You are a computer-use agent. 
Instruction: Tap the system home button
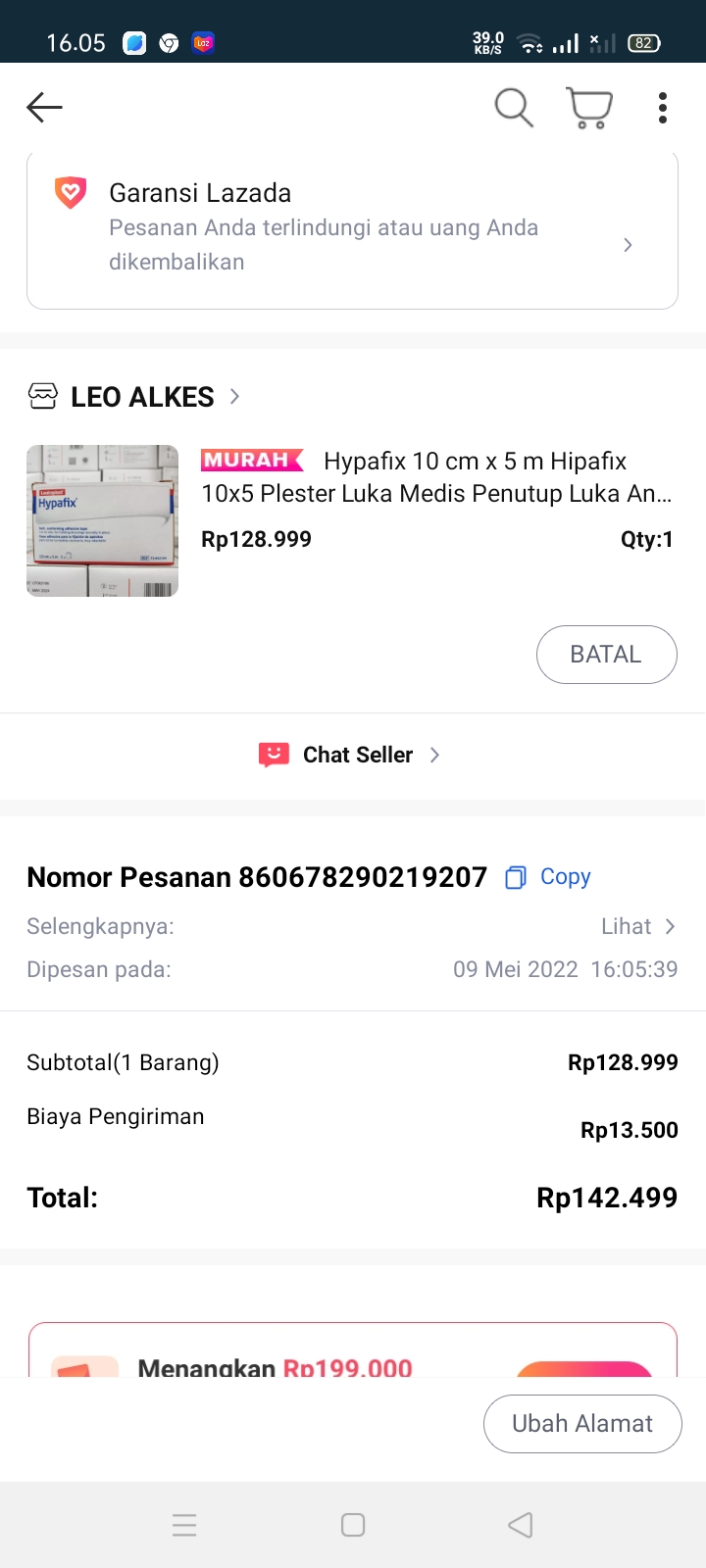(x=353, y=1525)
